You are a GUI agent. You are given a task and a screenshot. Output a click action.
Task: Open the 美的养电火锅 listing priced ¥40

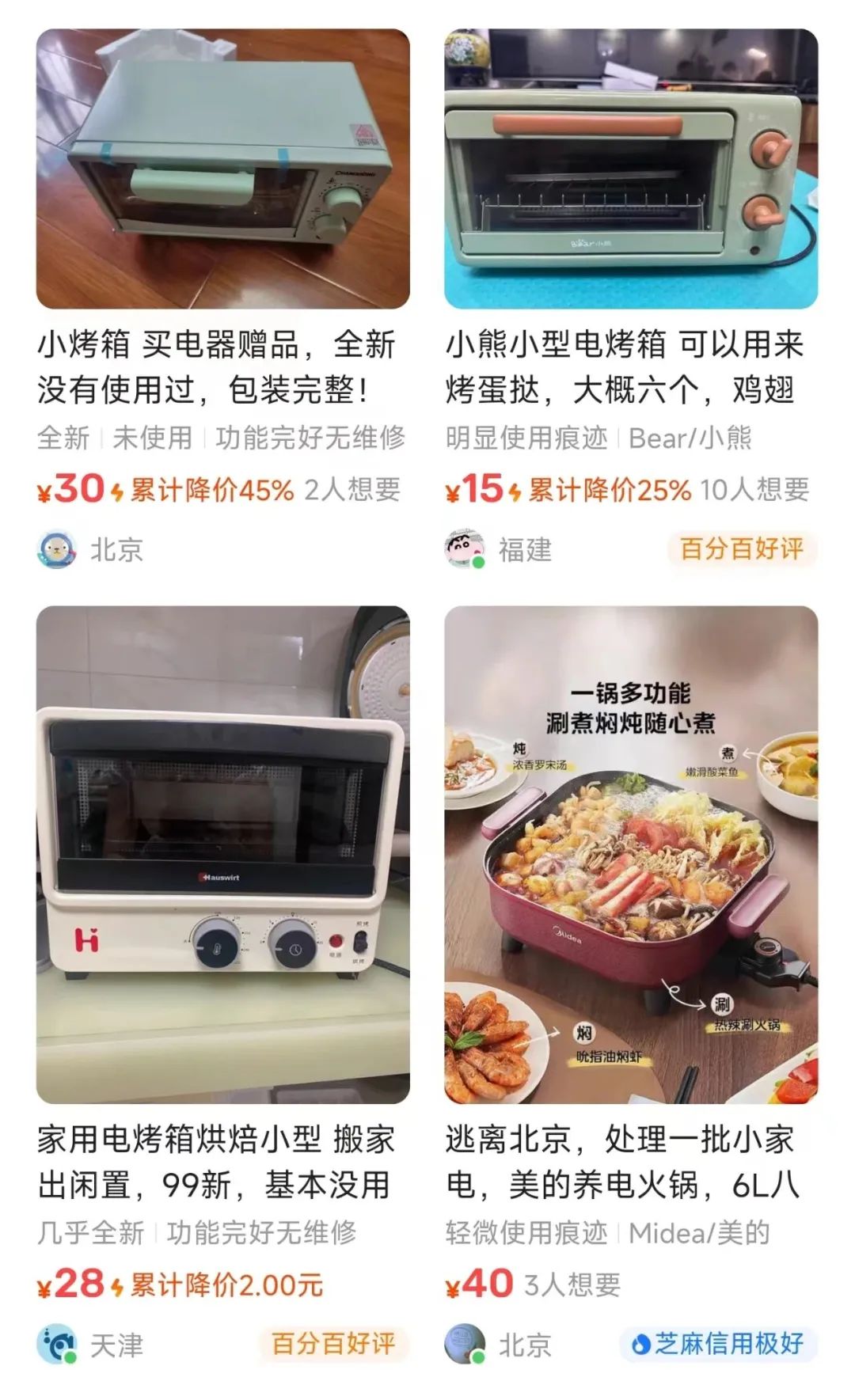[x=630, y=854]
